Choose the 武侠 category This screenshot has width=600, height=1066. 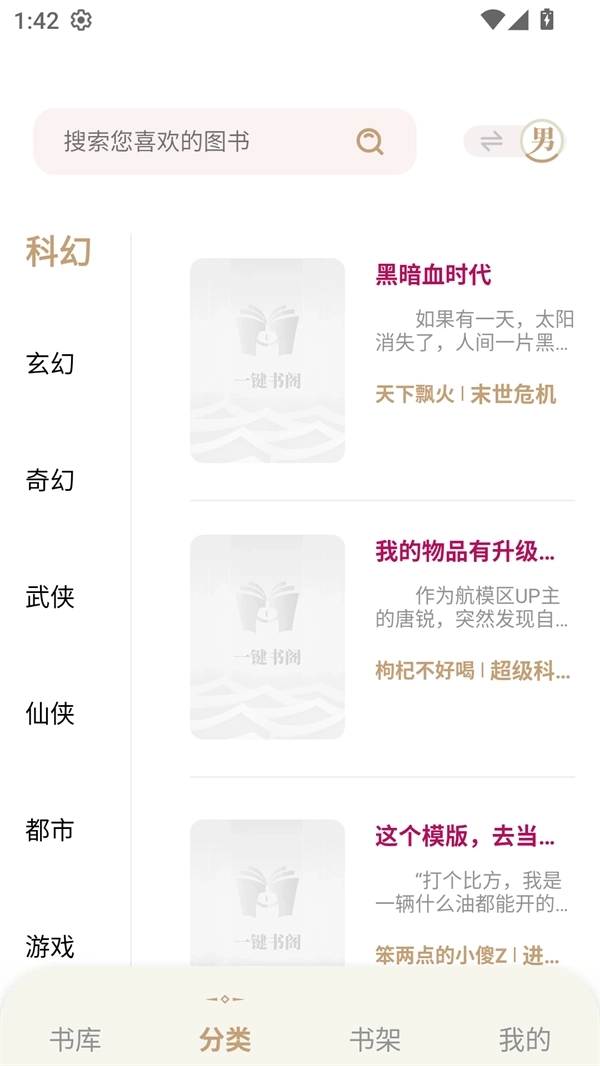pyautogui.click(x=50, y=598)
